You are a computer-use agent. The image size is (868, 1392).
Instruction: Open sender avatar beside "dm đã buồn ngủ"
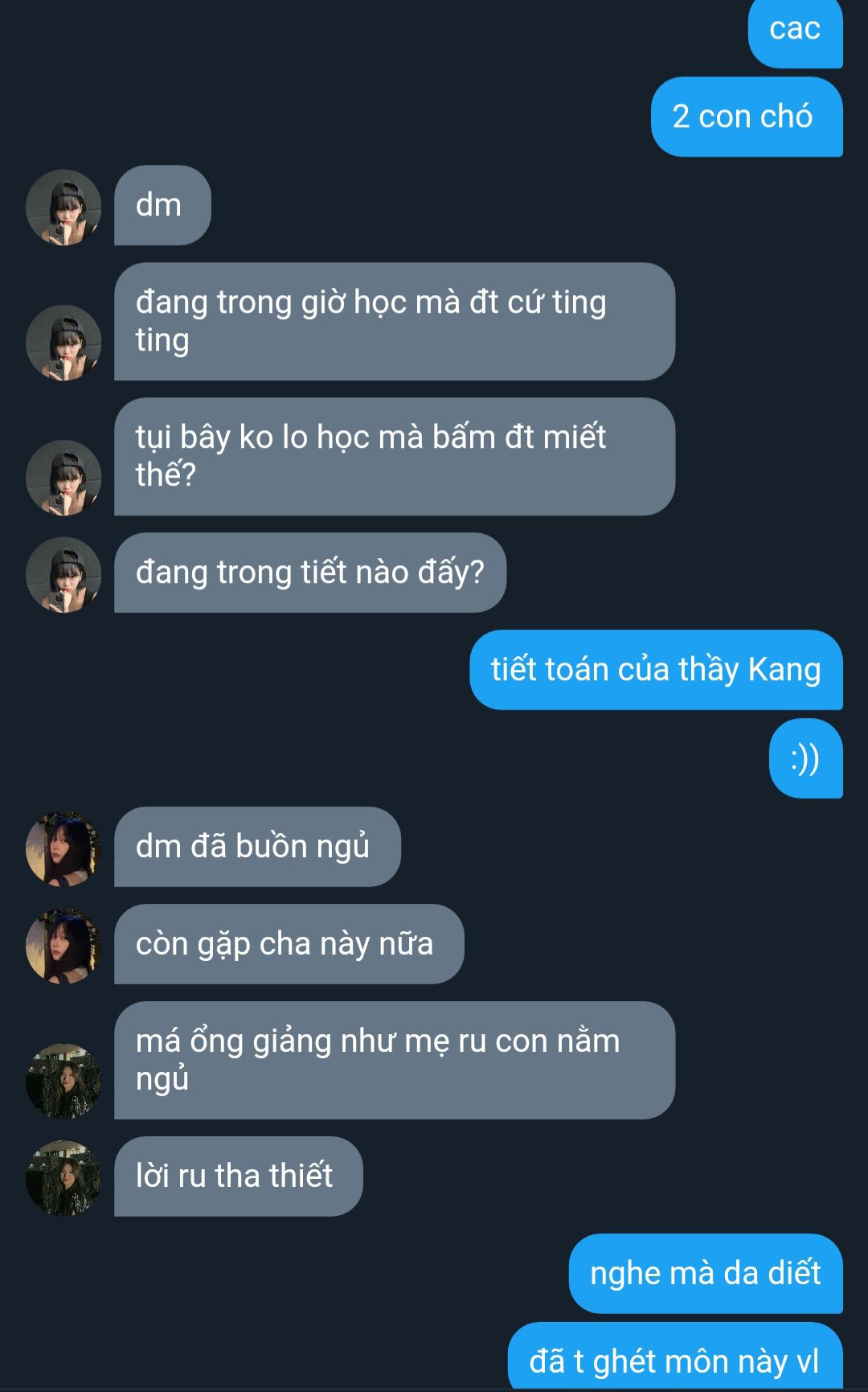point(63,849)
